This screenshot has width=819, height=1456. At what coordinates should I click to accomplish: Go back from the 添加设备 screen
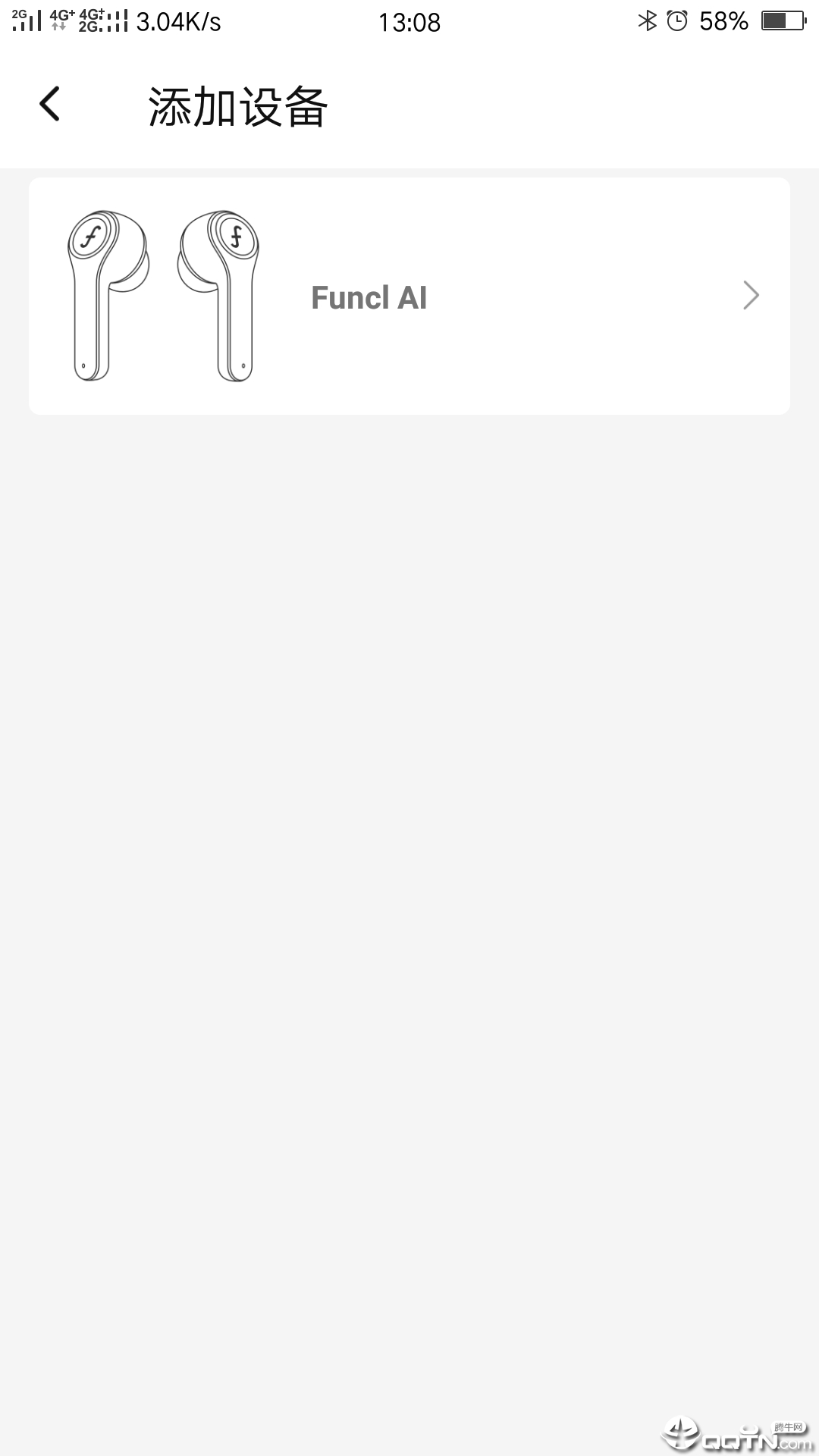pos(50,105)
